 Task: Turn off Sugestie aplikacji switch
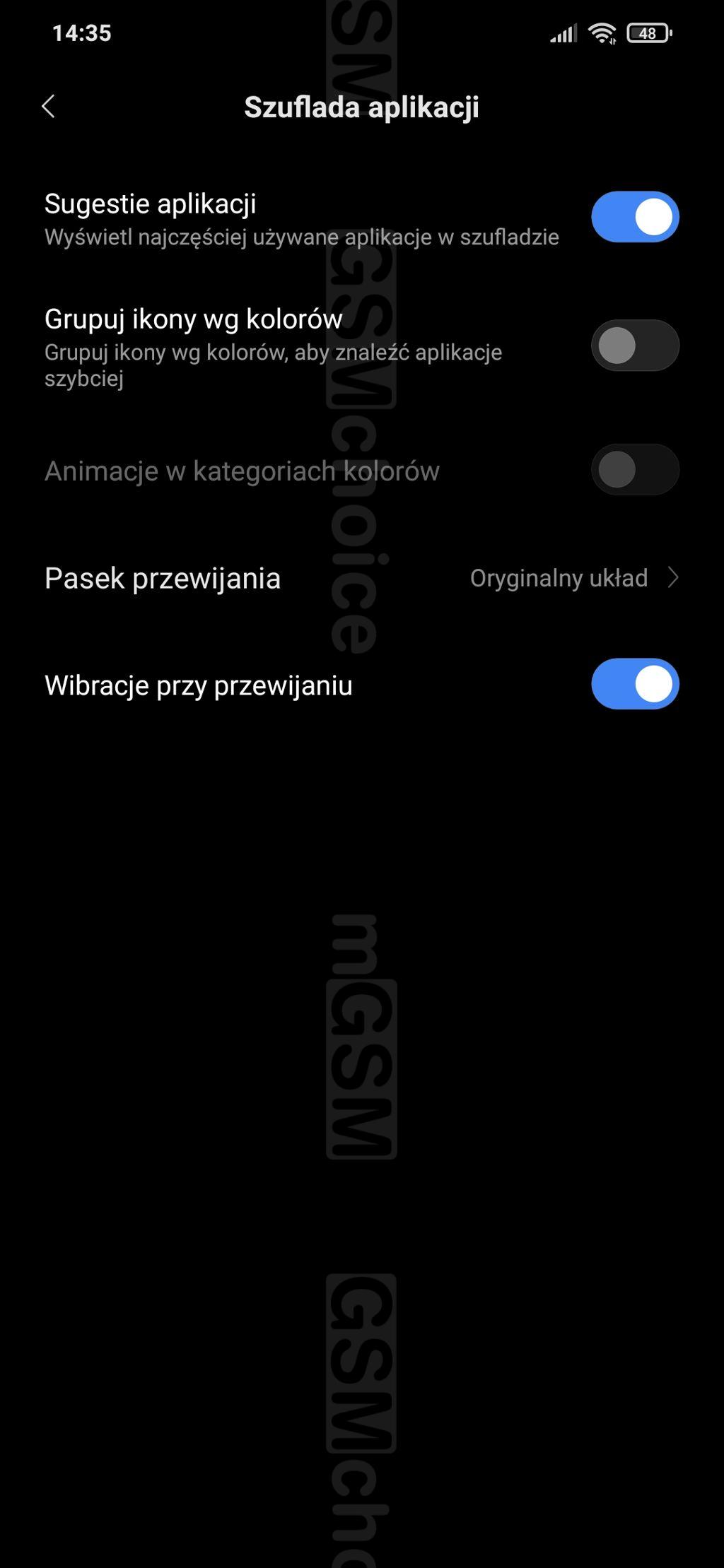634,217
